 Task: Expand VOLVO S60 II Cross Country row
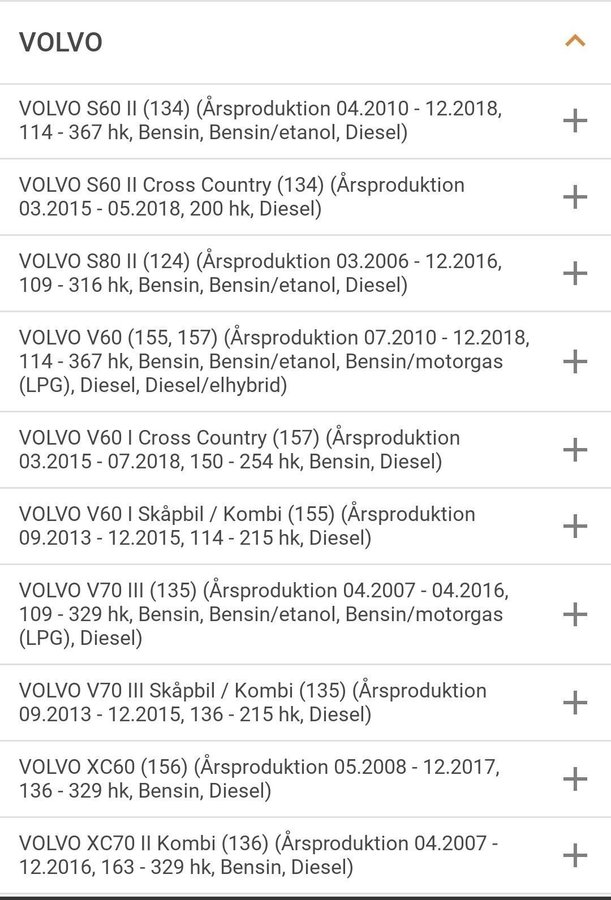coord(575,197)
